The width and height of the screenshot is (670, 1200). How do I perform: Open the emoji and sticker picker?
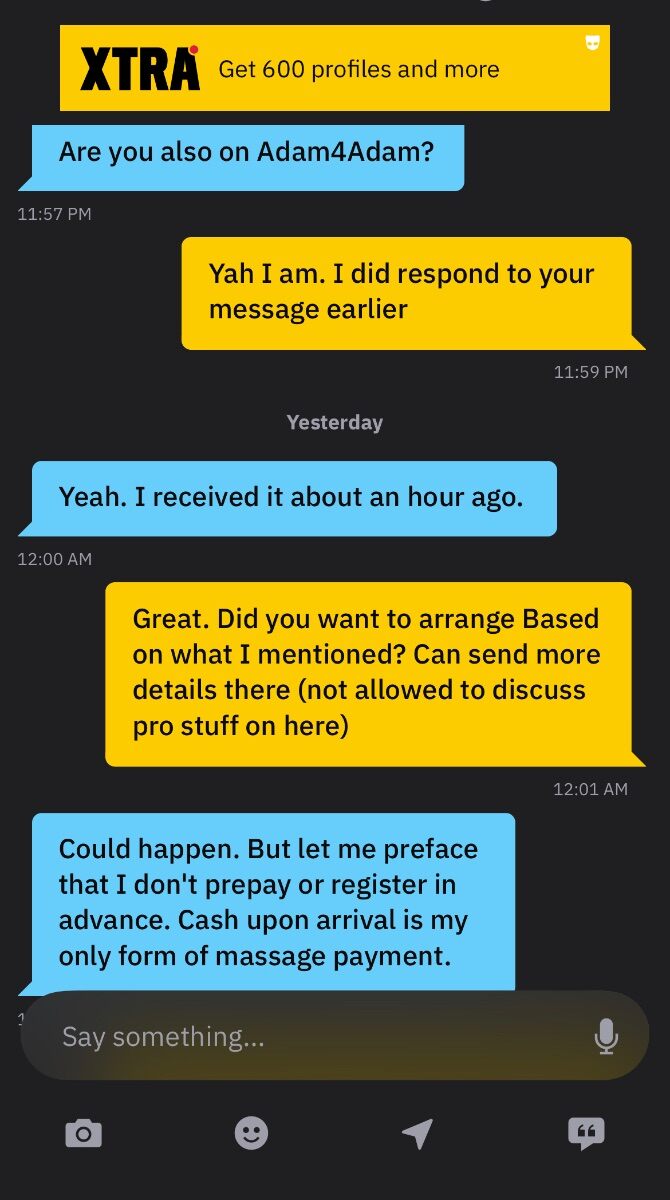pos(251,1133)
